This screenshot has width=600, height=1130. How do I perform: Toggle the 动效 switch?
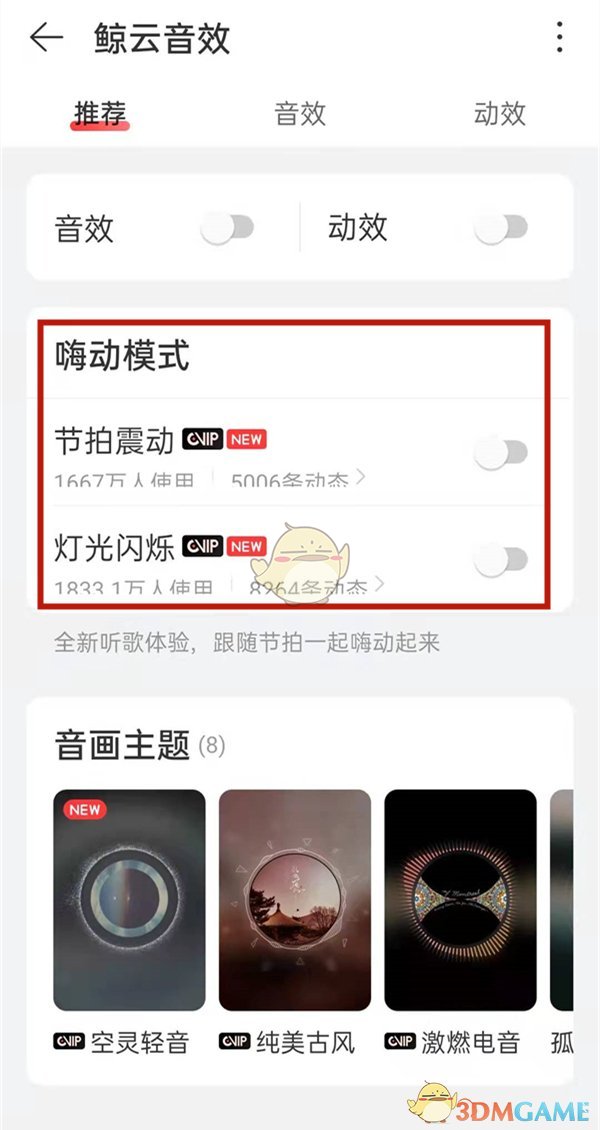click(x=501, y=229)
